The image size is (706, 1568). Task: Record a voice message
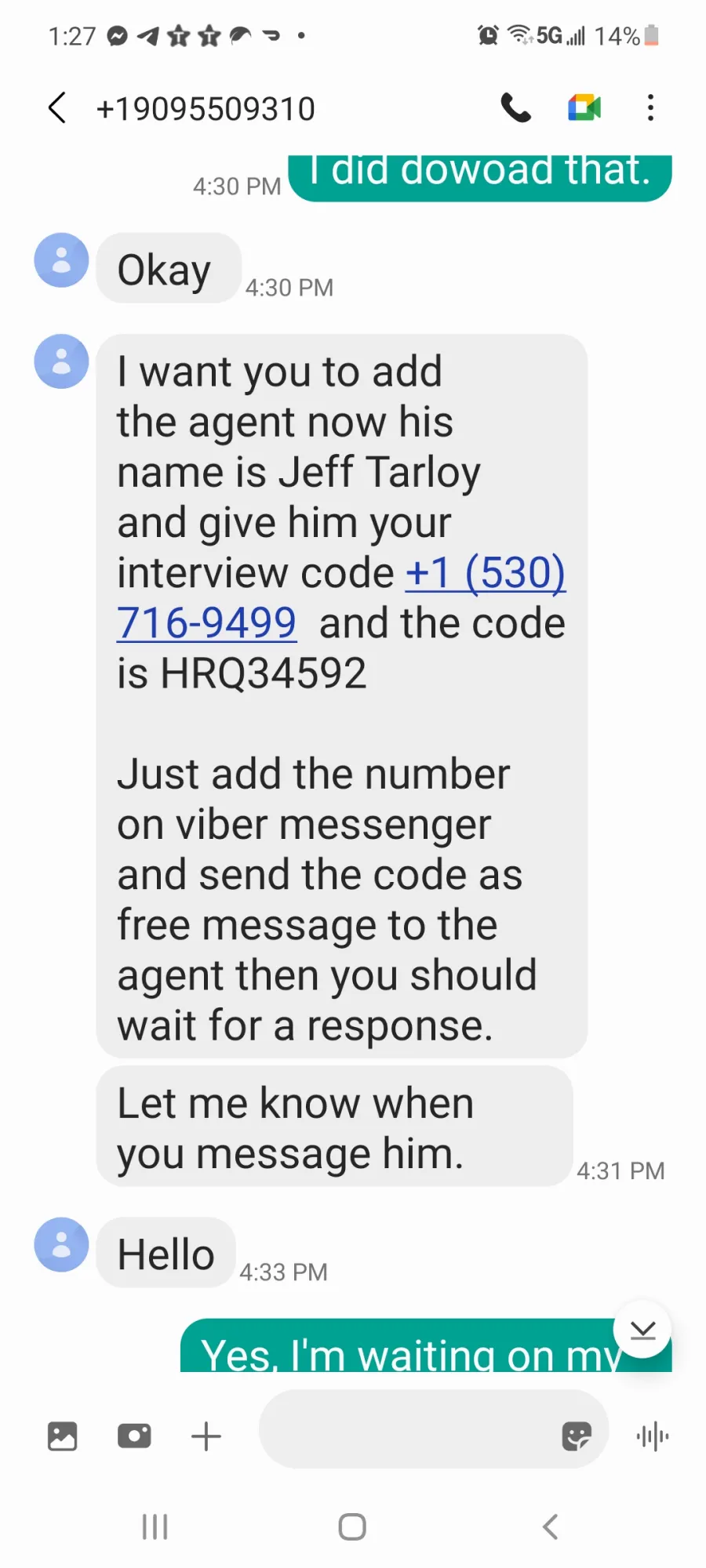[653, 1436]
